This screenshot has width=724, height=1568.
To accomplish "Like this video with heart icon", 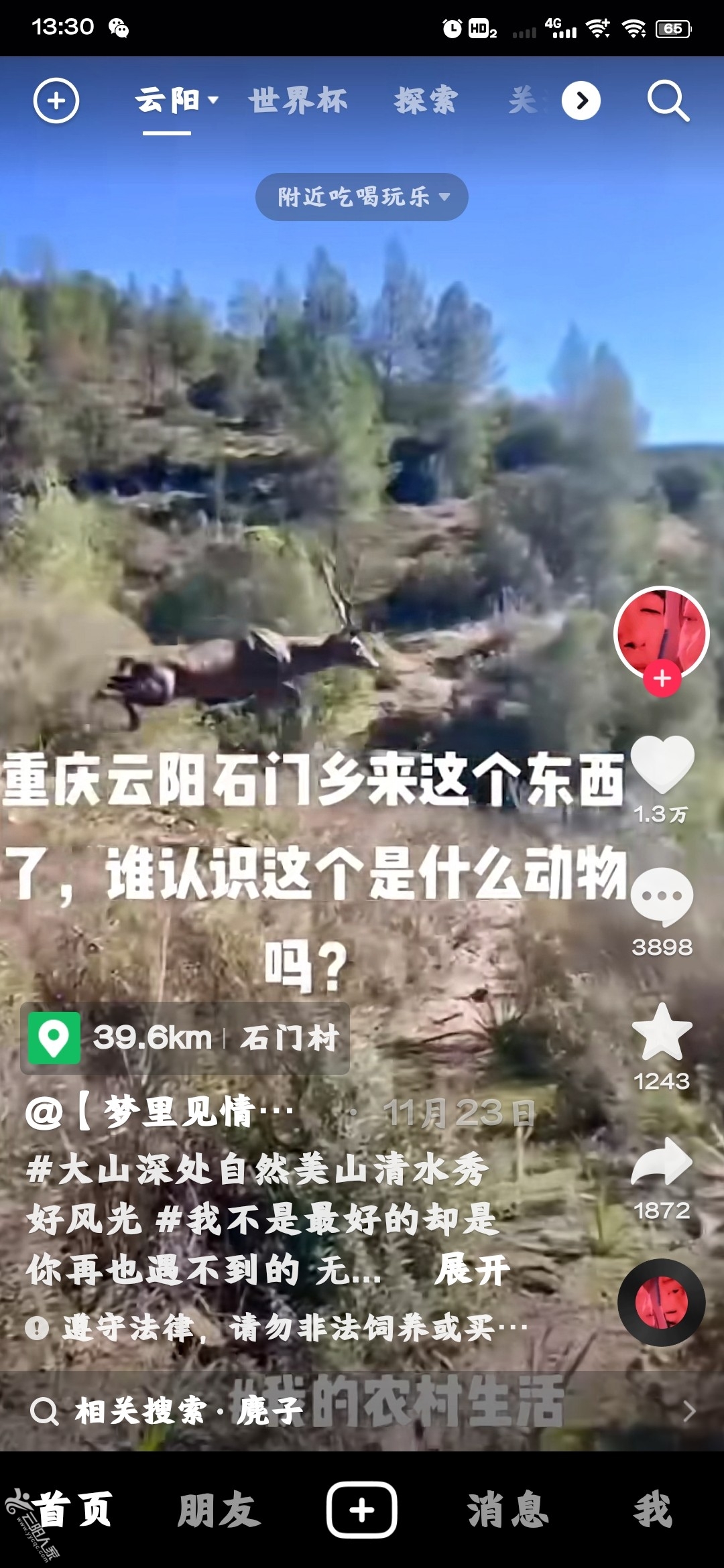I will pyautogui.click(x=662, y=765).
